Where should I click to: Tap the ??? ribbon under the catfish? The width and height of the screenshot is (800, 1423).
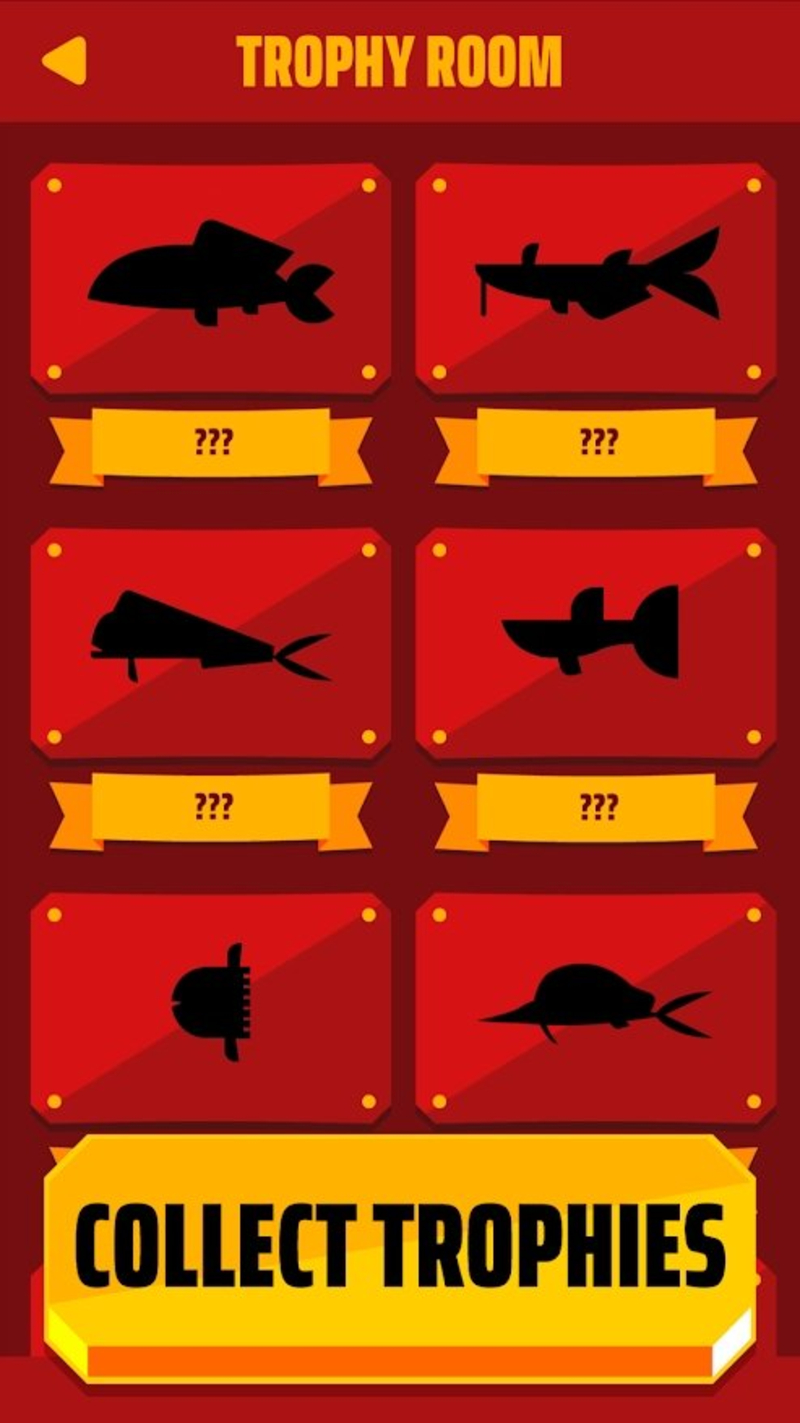click(600, 437)
